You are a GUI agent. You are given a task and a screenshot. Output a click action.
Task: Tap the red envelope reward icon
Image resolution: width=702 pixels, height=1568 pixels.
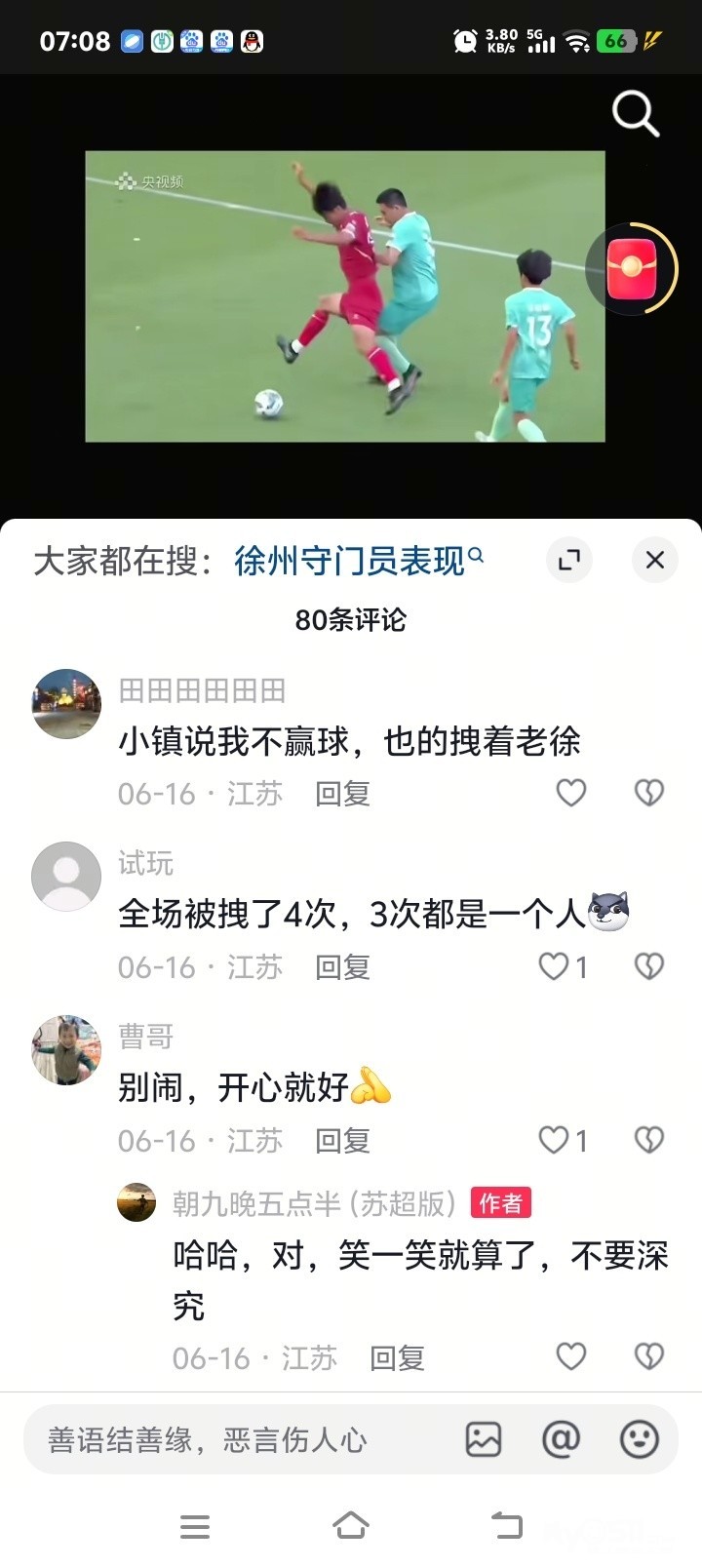tap(632, 268)
